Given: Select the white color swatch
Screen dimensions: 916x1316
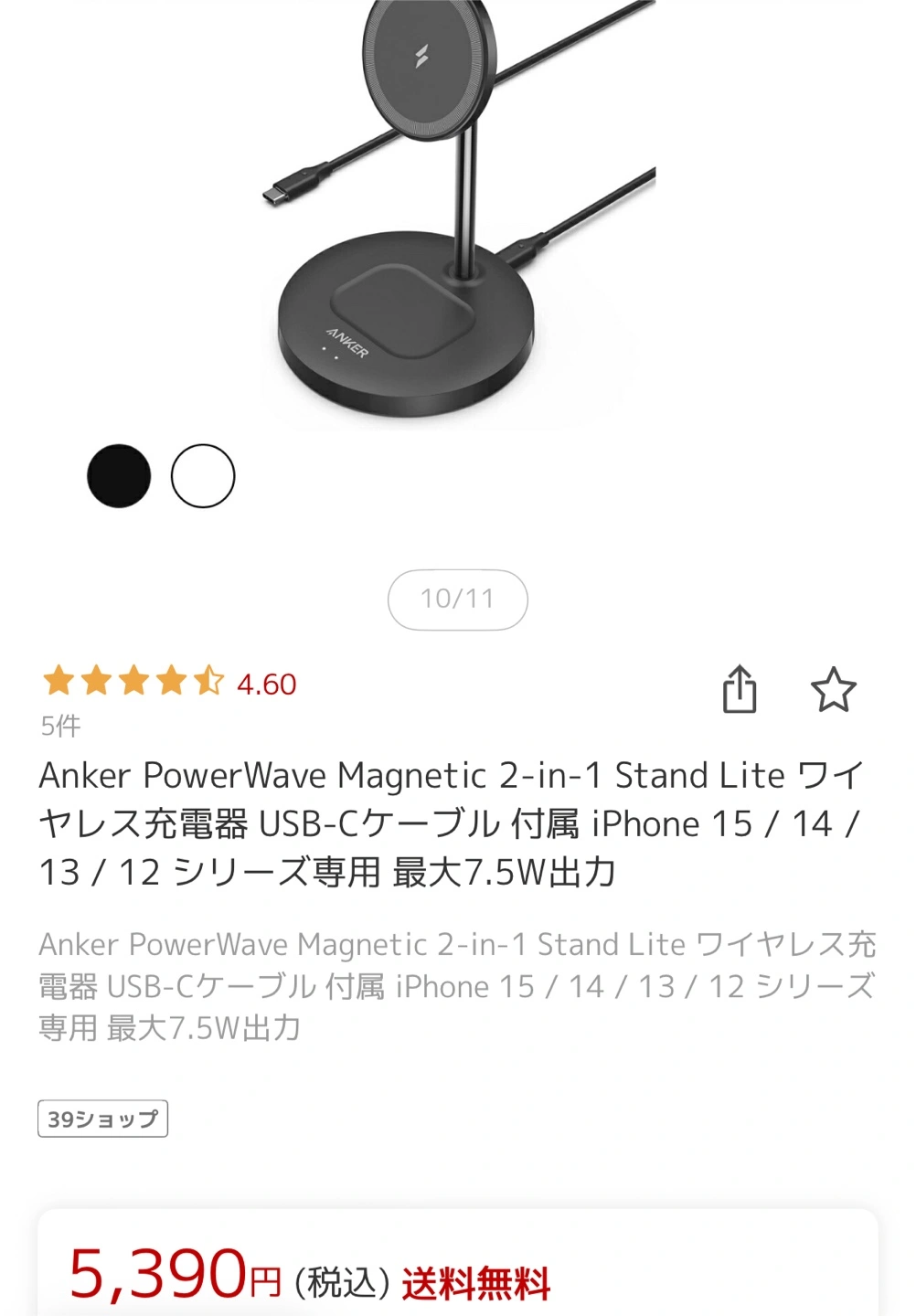Looking at the screenshot, I should click(203, 476).
